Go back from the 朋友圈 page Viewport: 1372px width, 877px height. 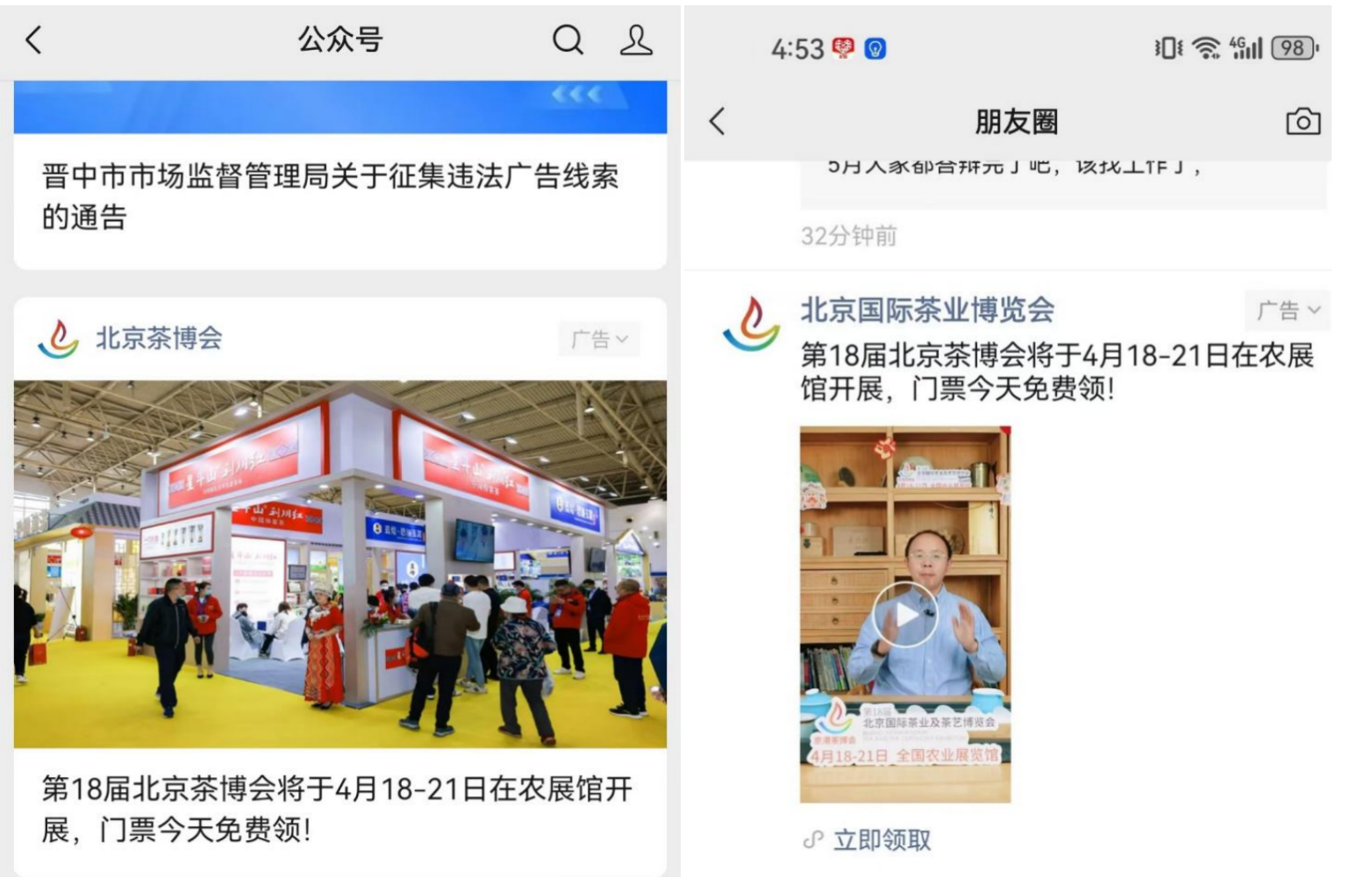(x=718, y=122)
